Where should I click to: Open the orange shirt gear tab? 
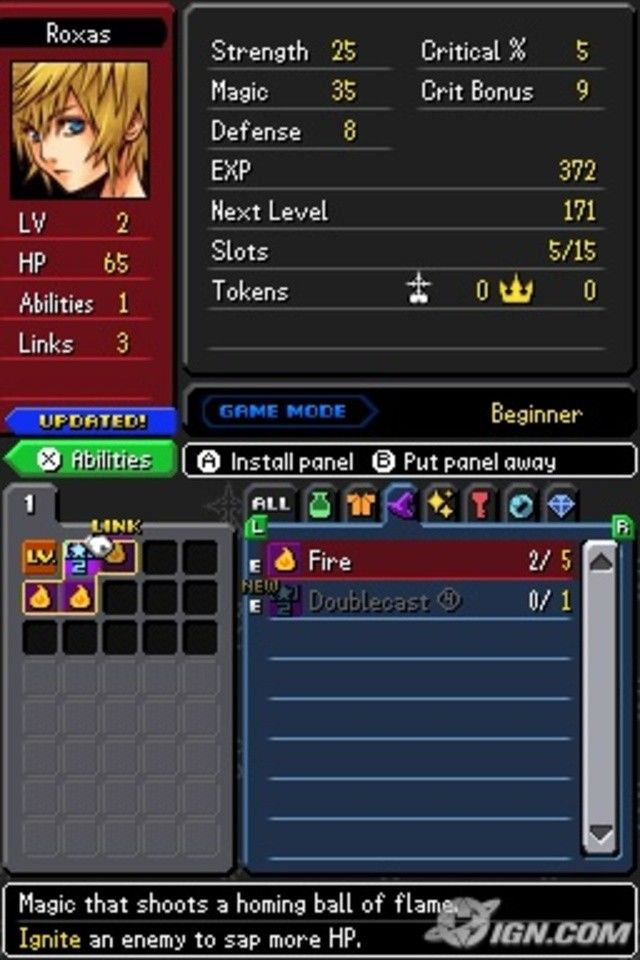tap(361, 505)
